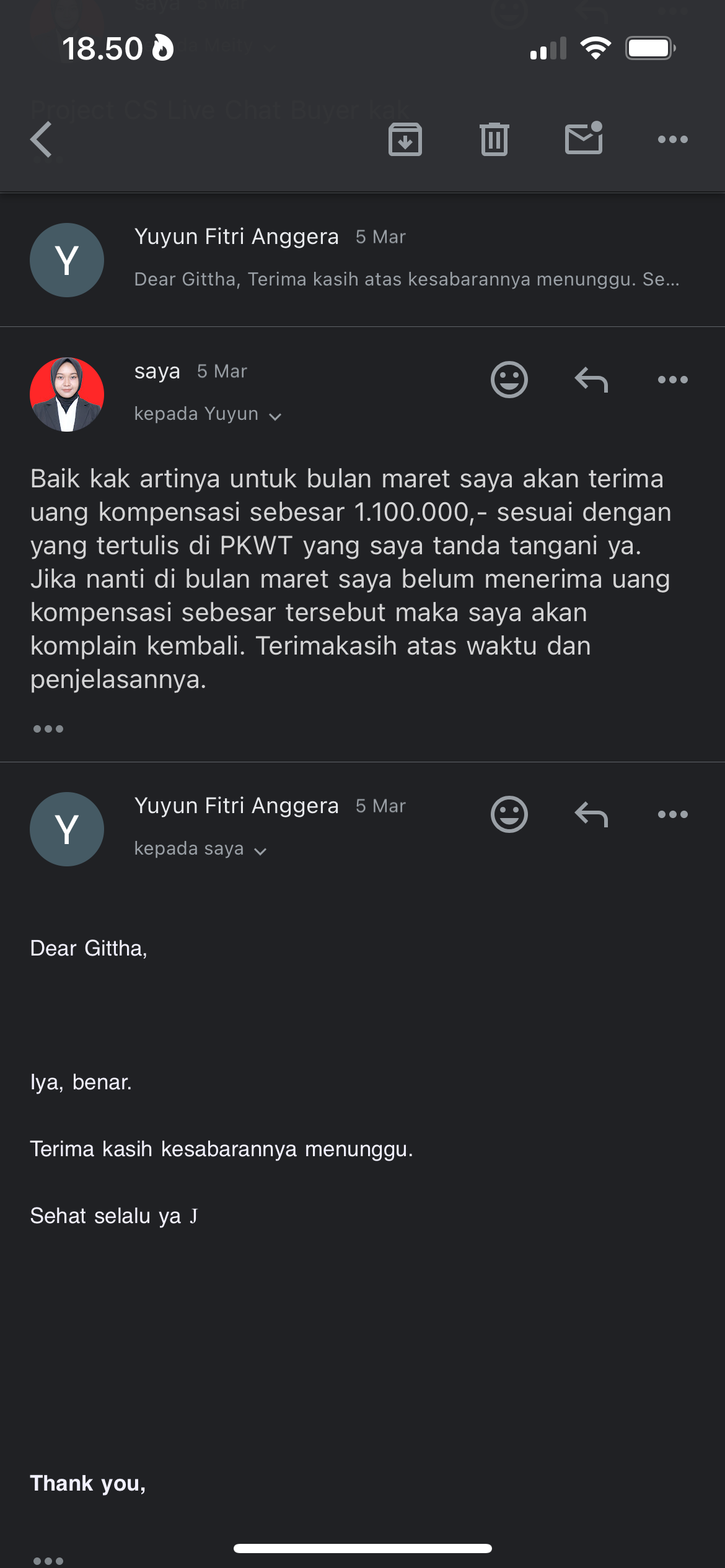Go back to the inbox
Screen dimensions: 725x1568
(x=42, y=139)
